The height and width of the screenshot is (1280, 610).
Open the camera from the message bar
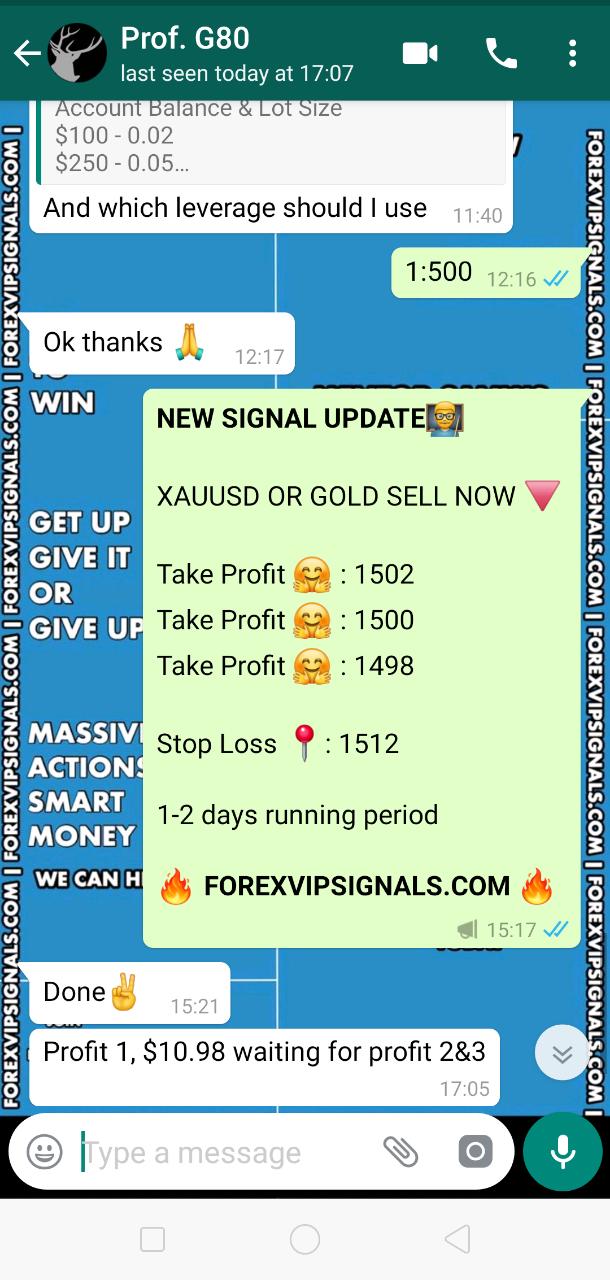[475, 1152]
